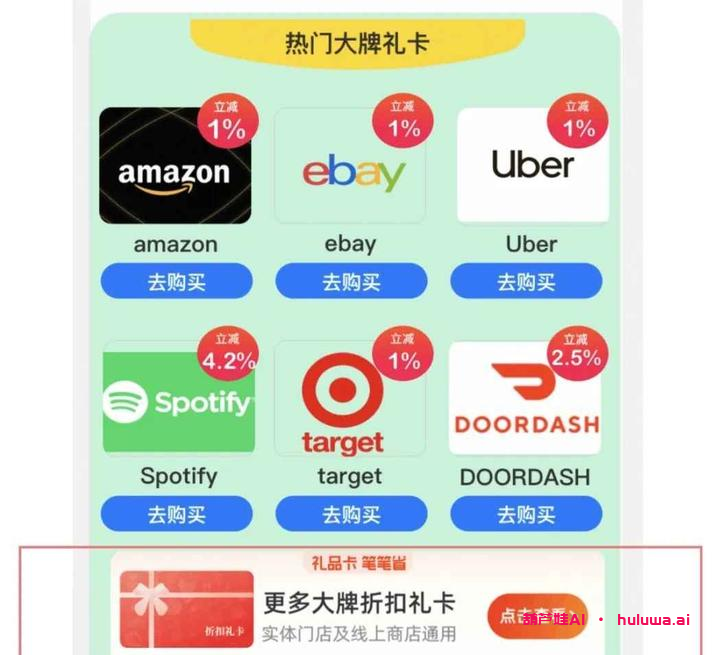Image resolution: width=720 pixels, height=655 pixels.
Task: Tap 去购买 below the target card
Action: [x=351, y=514]
